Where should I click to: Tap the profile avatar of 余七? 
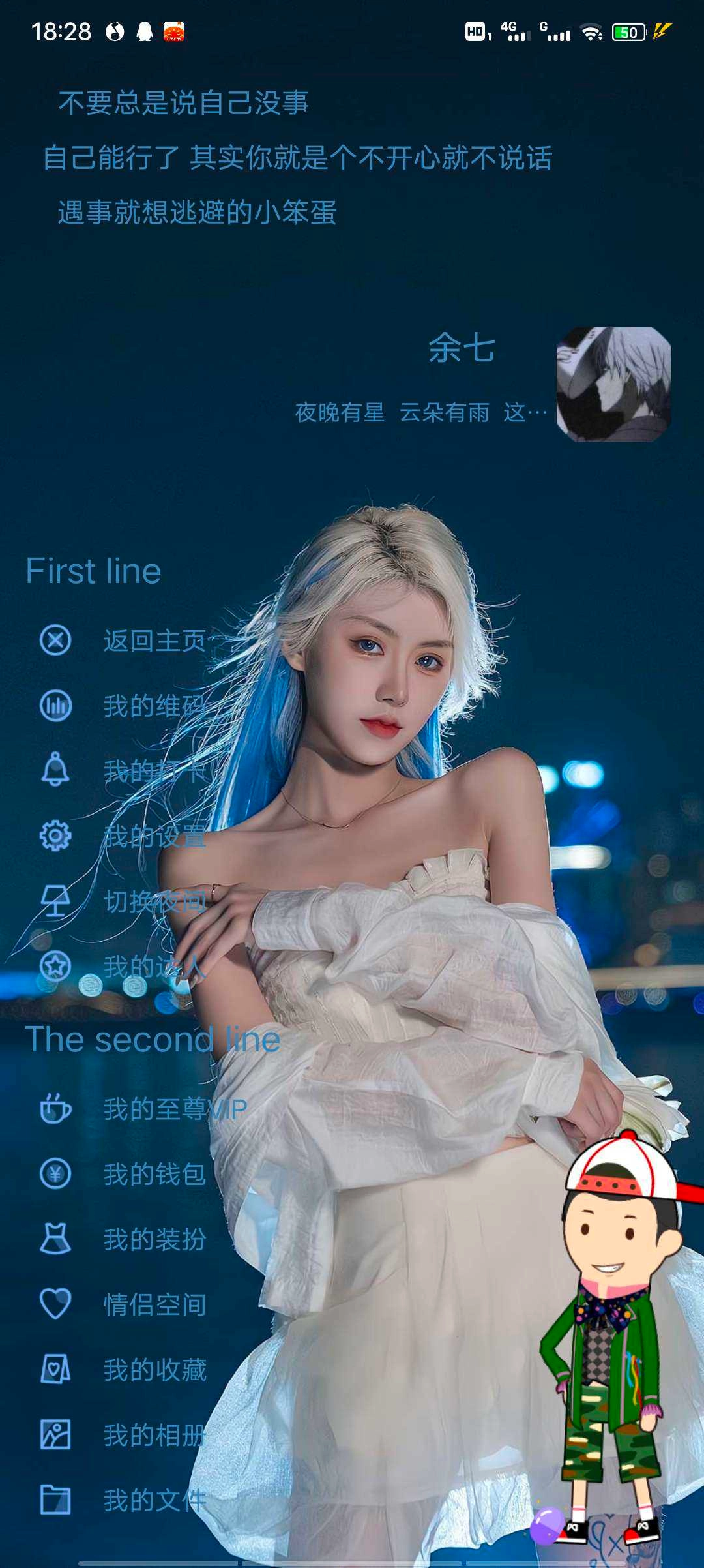coord(613,385)
